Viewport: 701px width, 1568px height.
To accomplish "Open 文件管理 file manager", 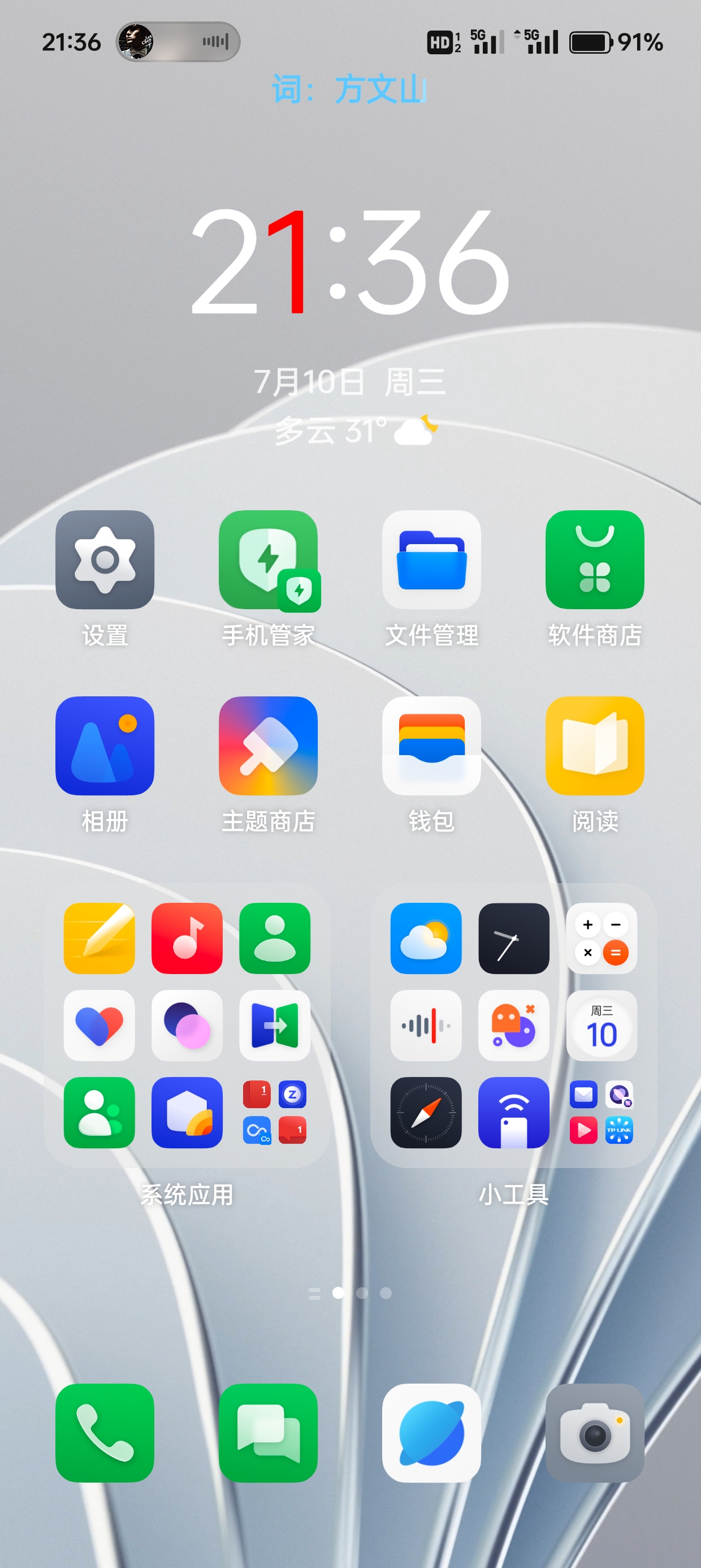I will [431, 559].
